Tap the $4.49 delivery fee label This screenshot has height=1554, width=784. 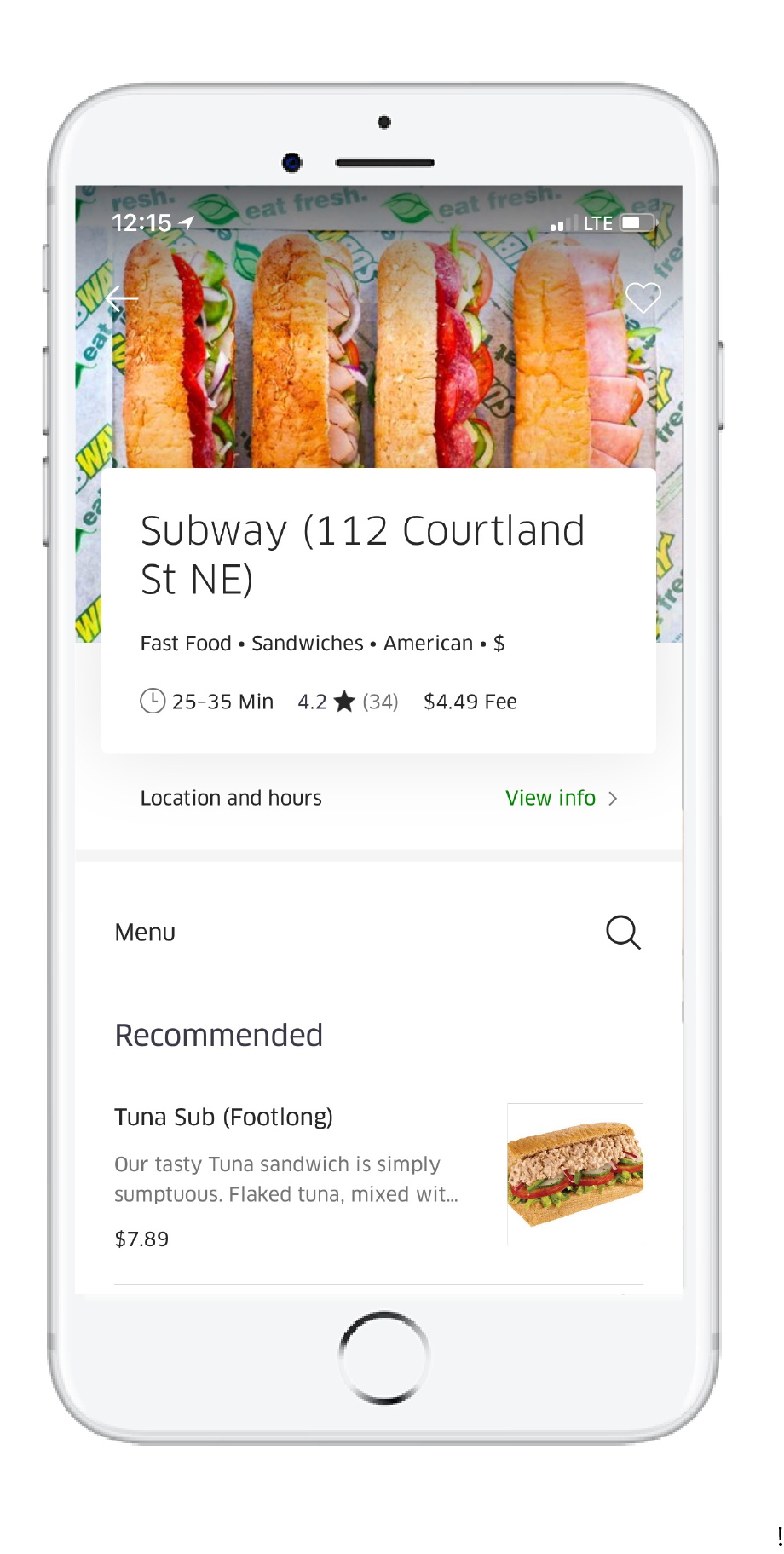coord(471,701)
